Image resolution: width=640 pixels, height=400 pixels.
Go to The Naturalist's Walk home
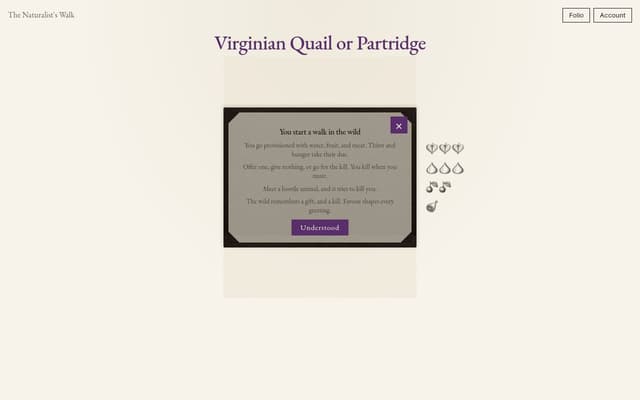point(41,15)
